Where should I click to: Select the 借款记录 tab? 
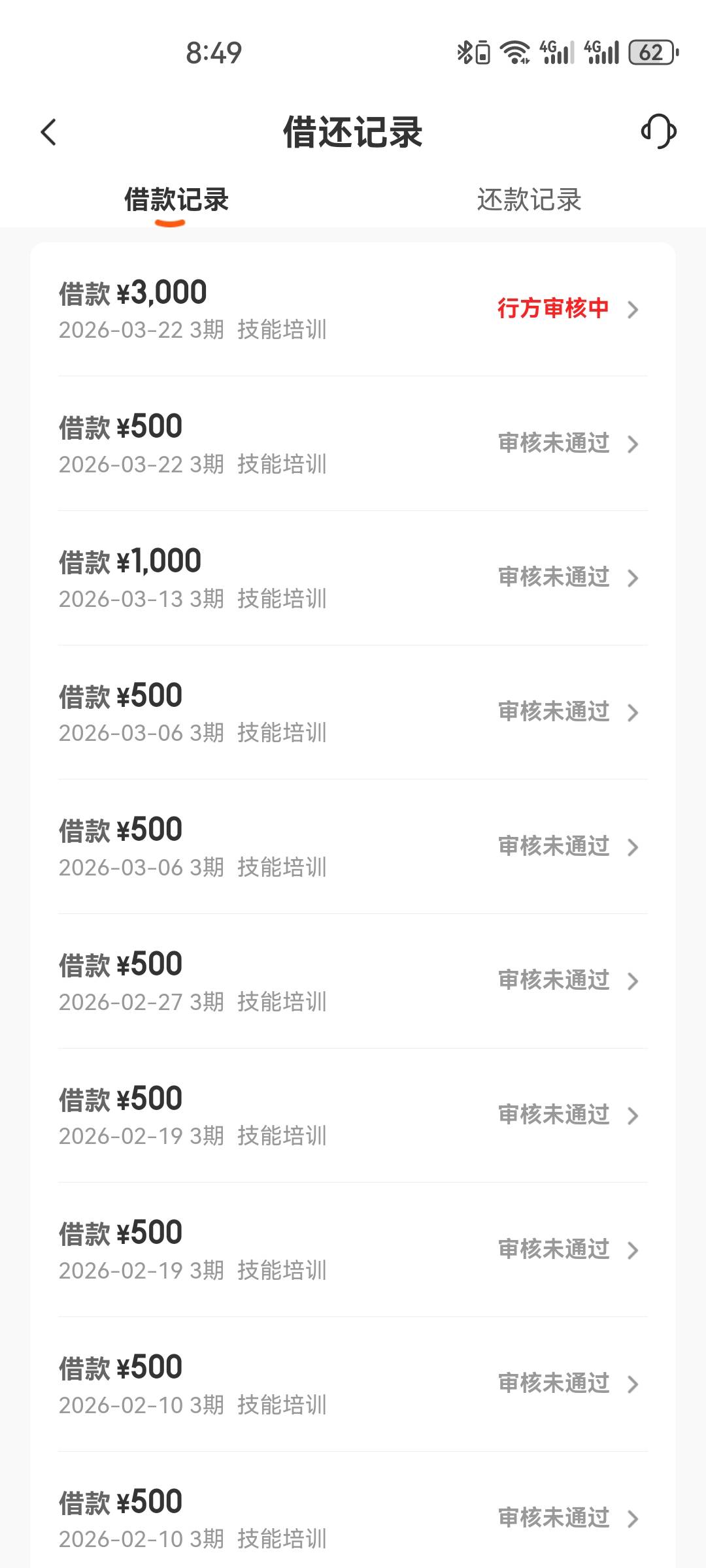click(x=176, y=200)
